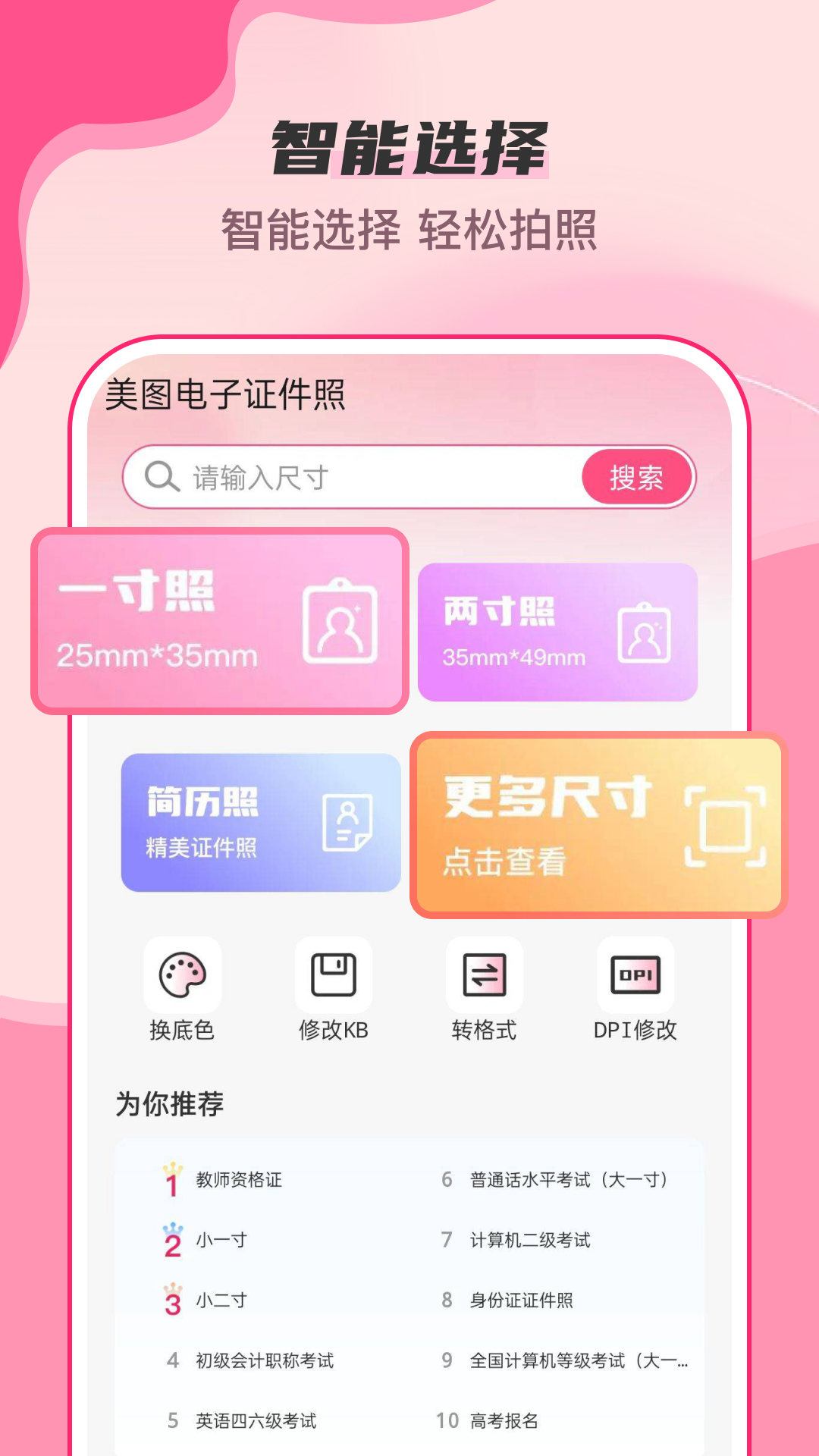Open the 转格式 conversion arrows icon
This screenshot has width=819, height=1456.
pyautogui.click(x=485, y=977)
